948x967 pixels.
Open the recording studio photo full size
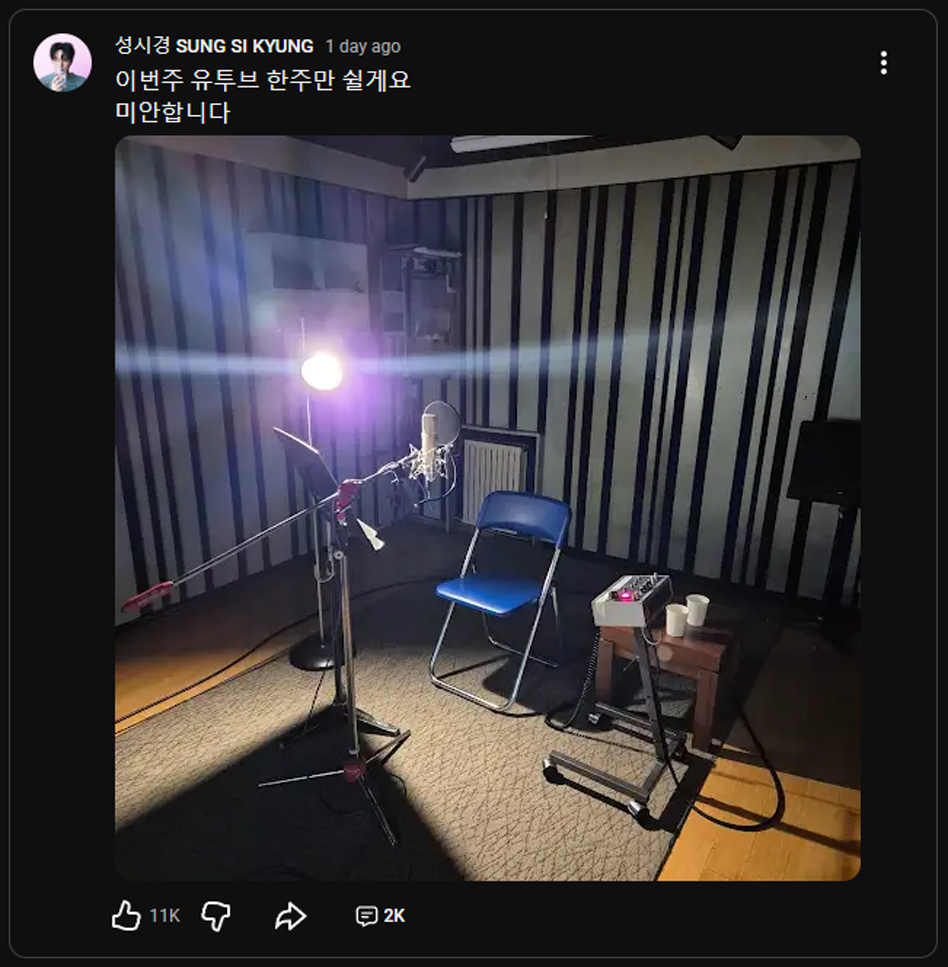click(487, 508)
